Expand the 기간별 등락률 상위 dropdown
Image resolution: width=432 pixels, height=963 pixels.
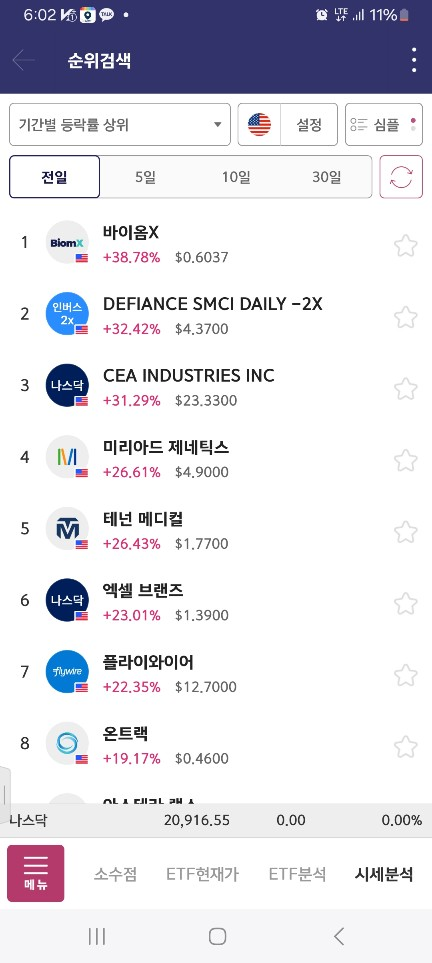coord(120,125)
